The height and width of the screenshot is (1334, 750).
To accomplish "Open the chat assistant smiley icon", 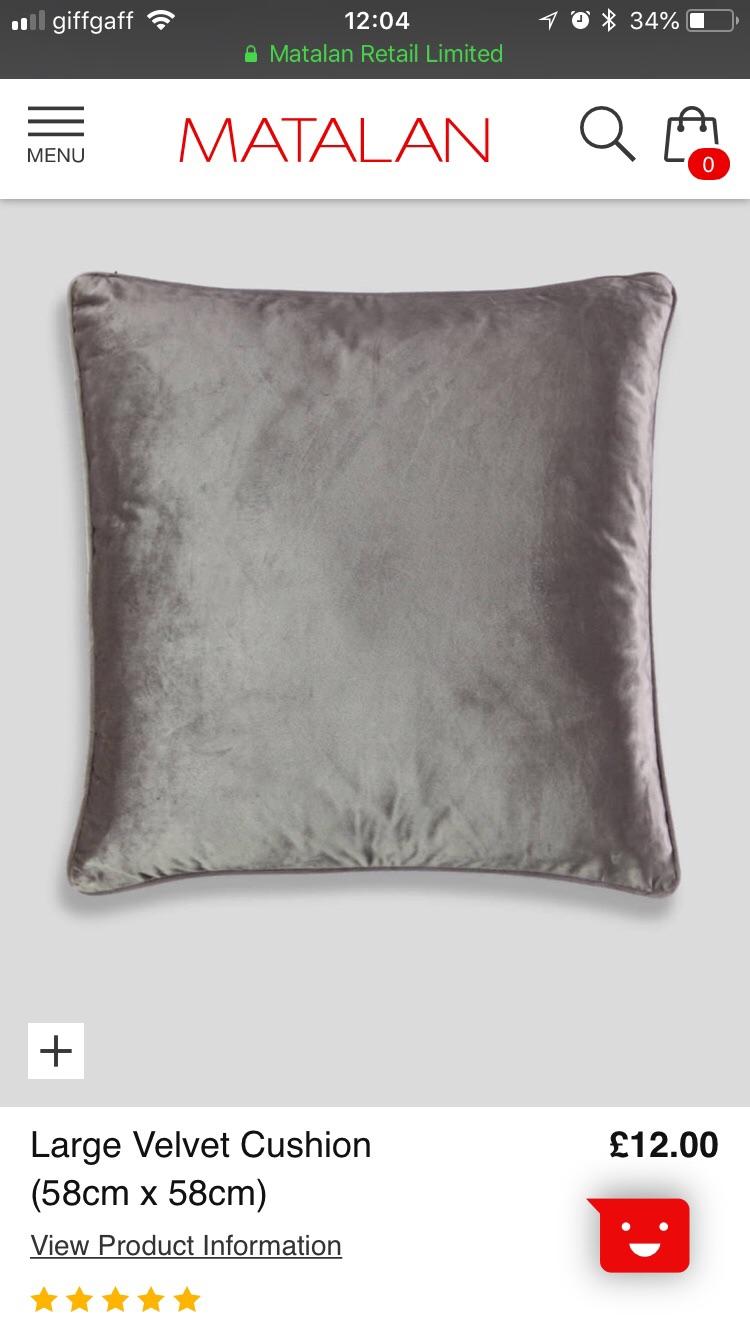I will pyautogui.click(x=643, y=1235).
